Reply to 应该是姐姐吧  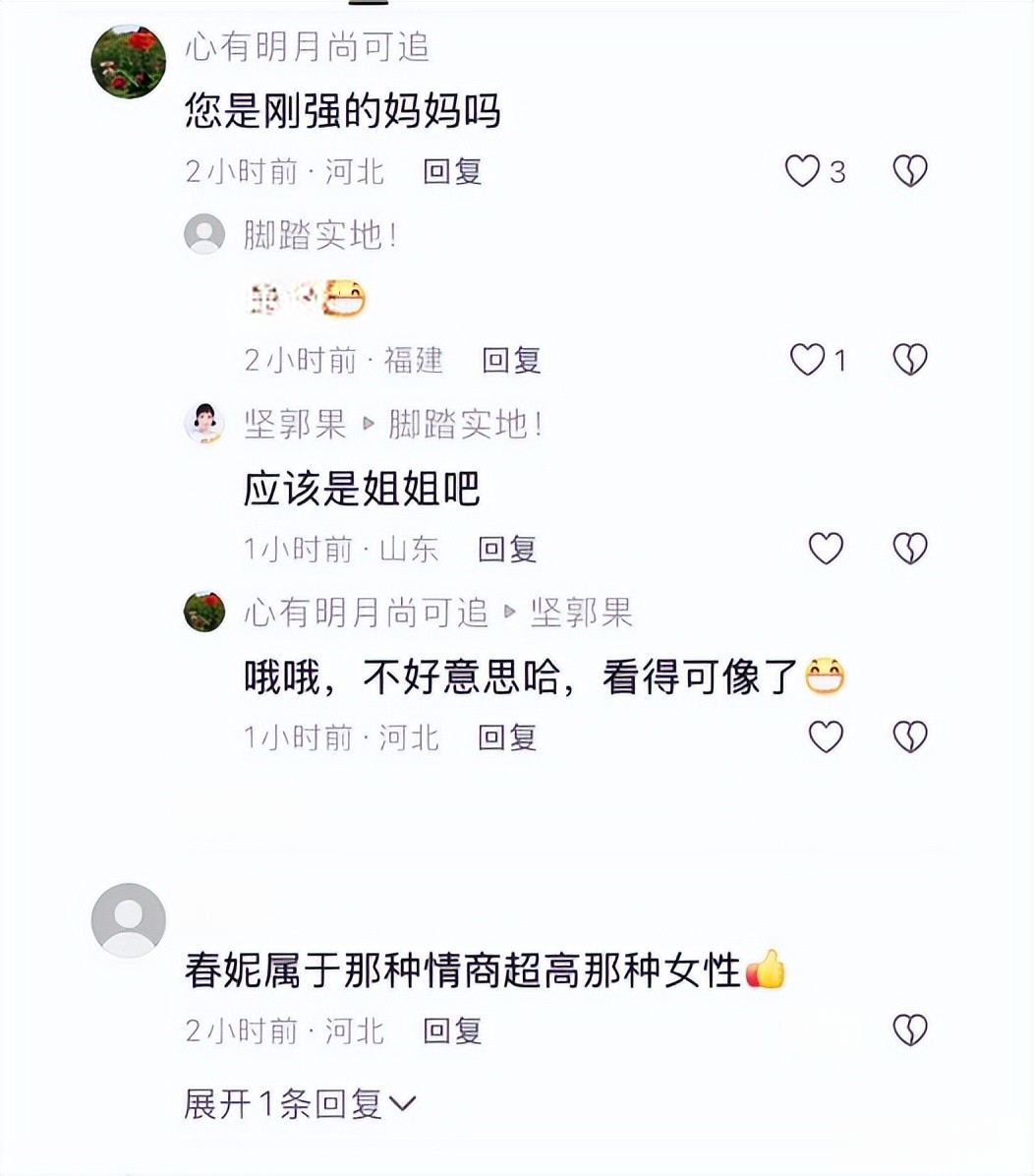[507, 549]
